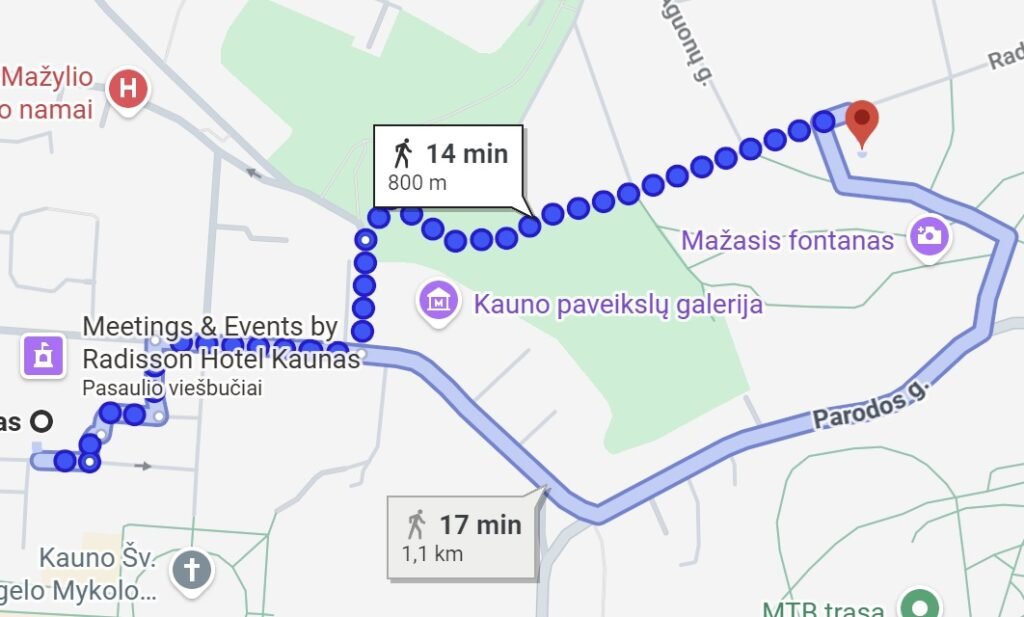Open the church marker with cross icon
1024x617 pixels.
click(190, 571)
